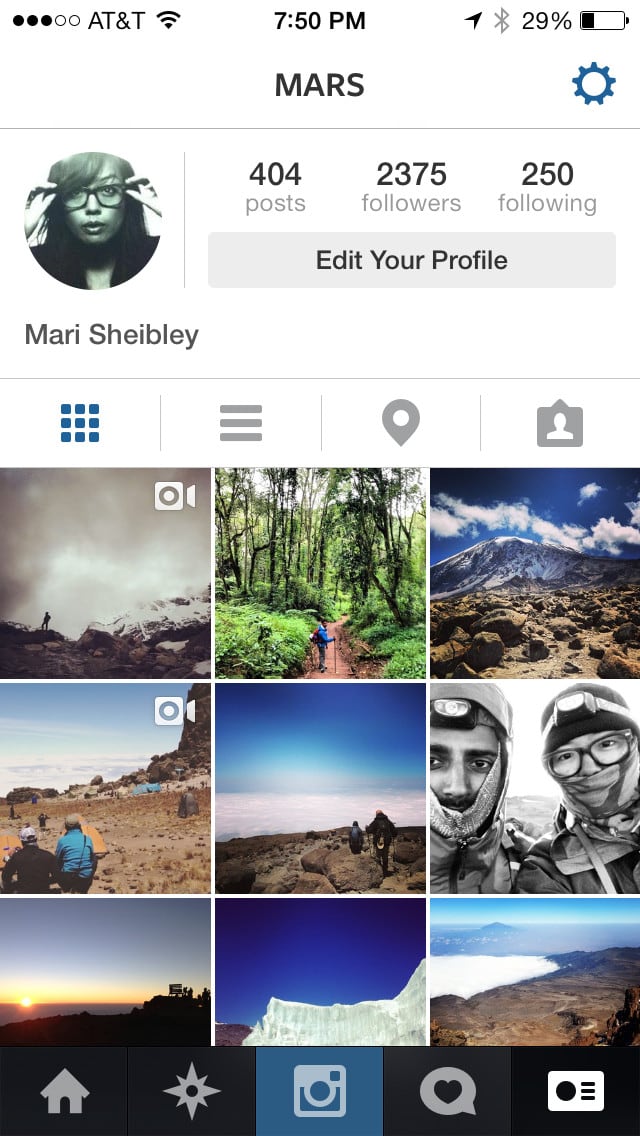Tap the Edit Your Profile button
Viewport: 640px width, 1136px height.
click(x=411, y=260)
